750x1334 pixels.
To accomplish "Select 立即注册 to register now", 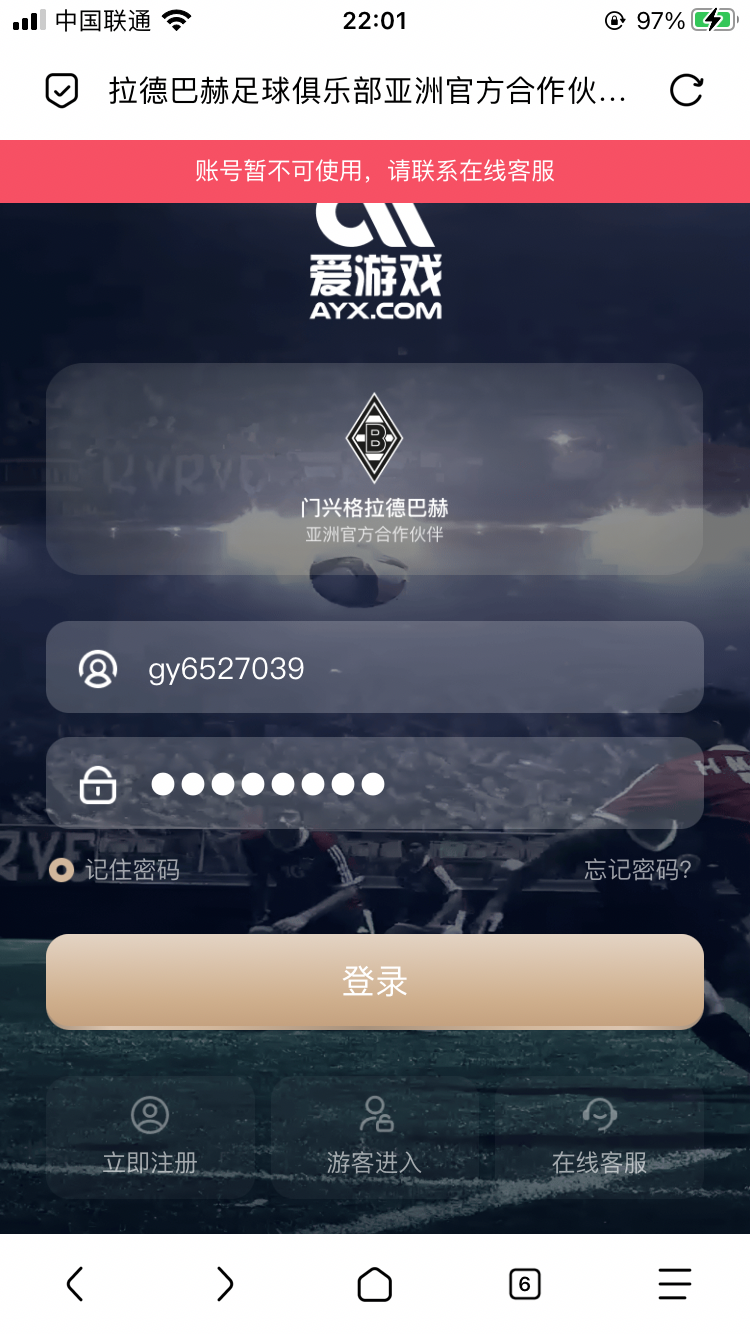I will (x=150, y=1136).
